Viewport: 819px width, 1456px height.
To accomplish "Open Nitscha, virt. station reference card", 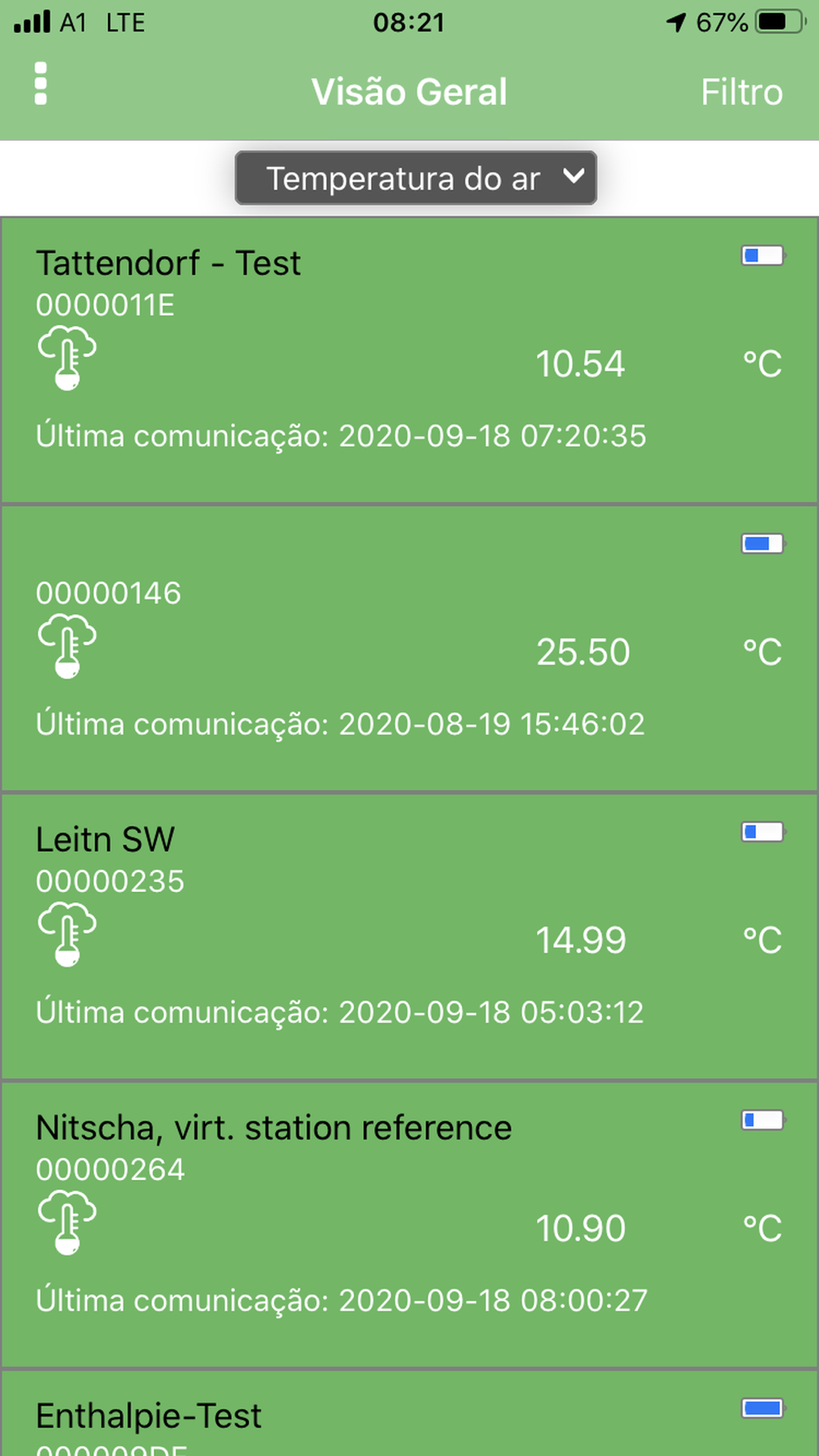I will tap(409, 1225).
